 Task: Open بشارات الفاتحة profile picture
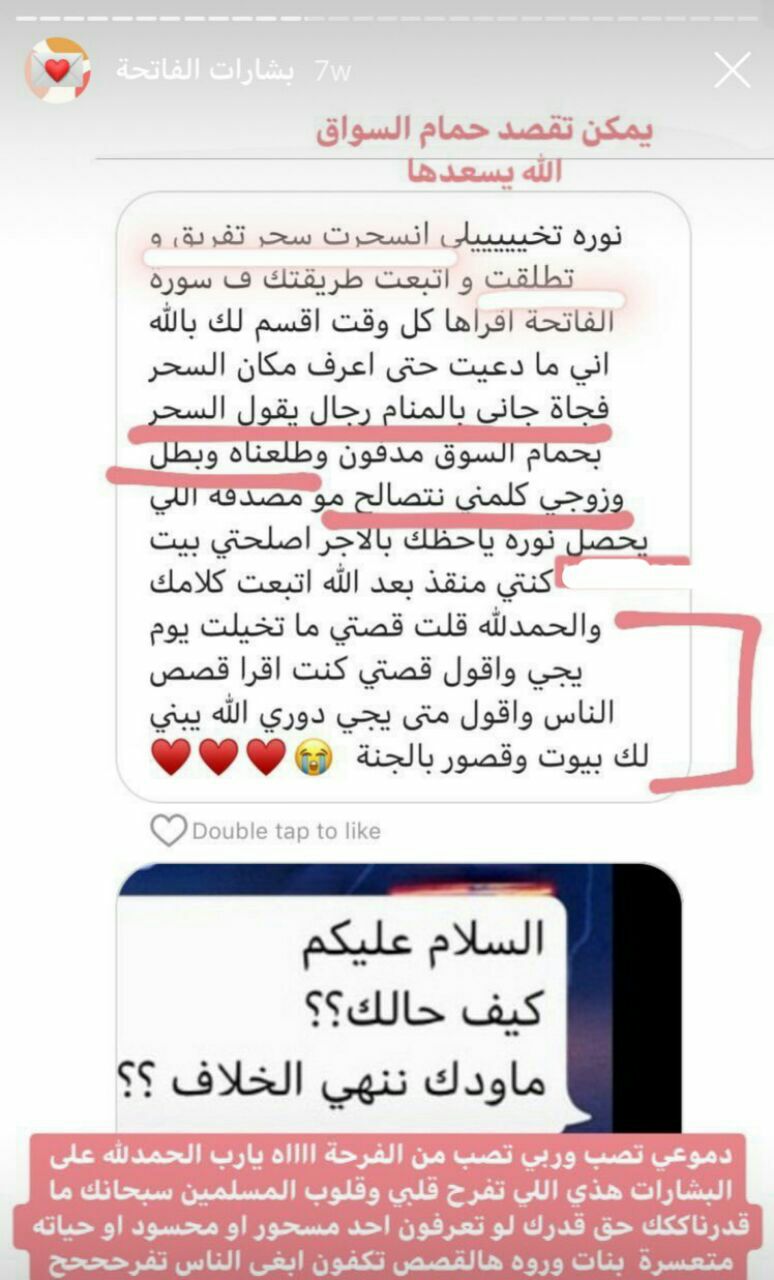coord(57,70)
